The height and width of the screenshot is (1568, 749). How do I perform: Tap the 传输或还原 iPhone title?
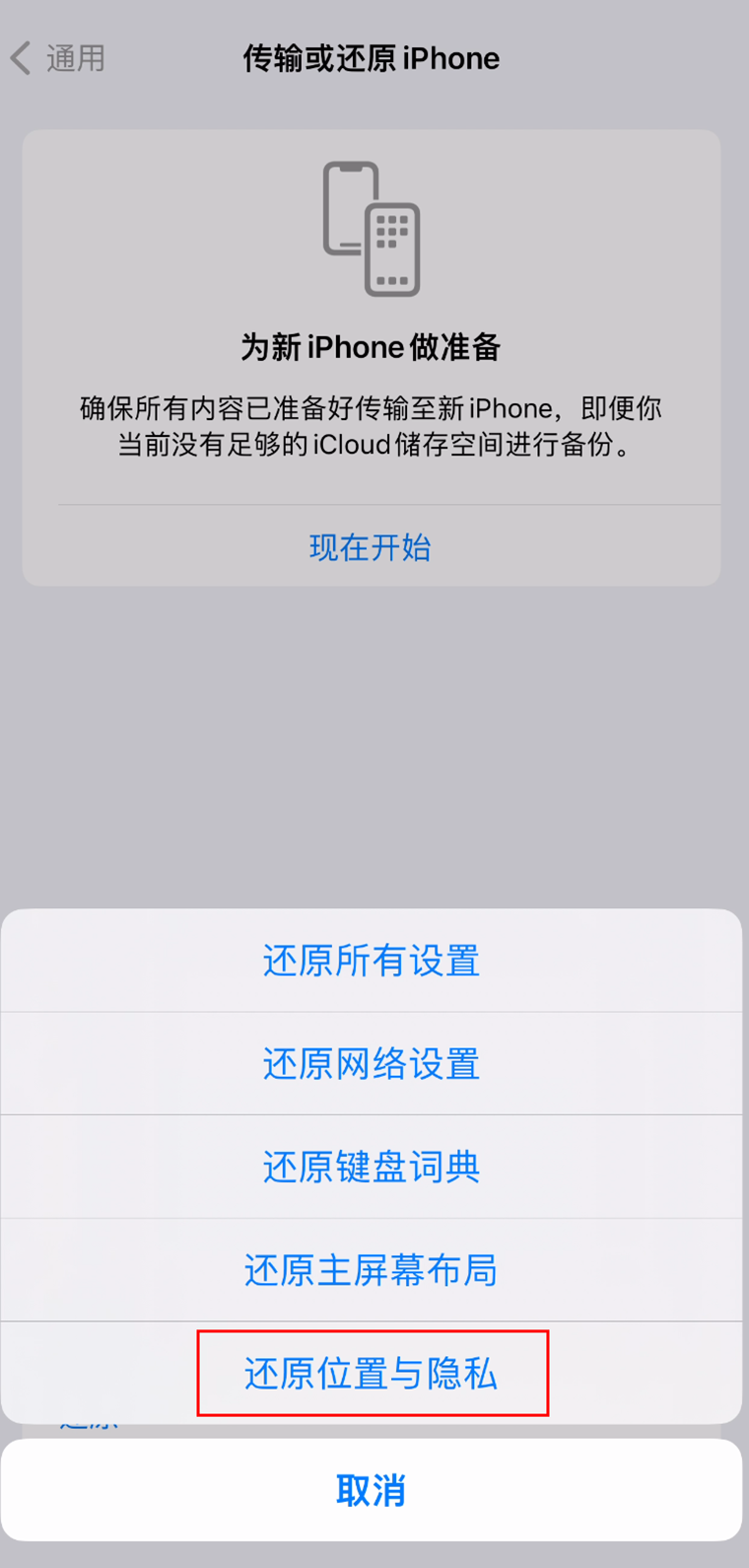[x=371, y=59]
